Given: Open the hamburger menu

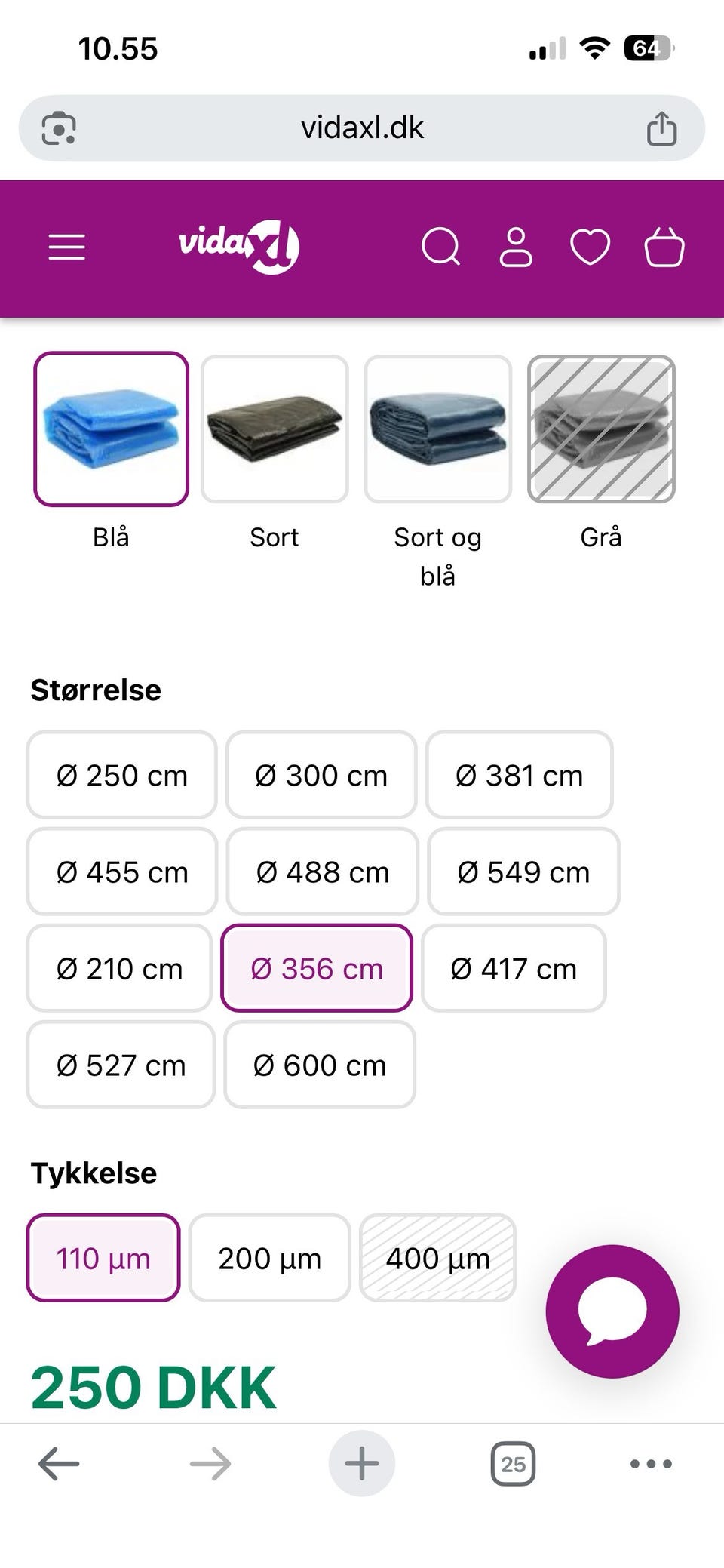Looking at the screenshot, I should [x=66, y=247].
